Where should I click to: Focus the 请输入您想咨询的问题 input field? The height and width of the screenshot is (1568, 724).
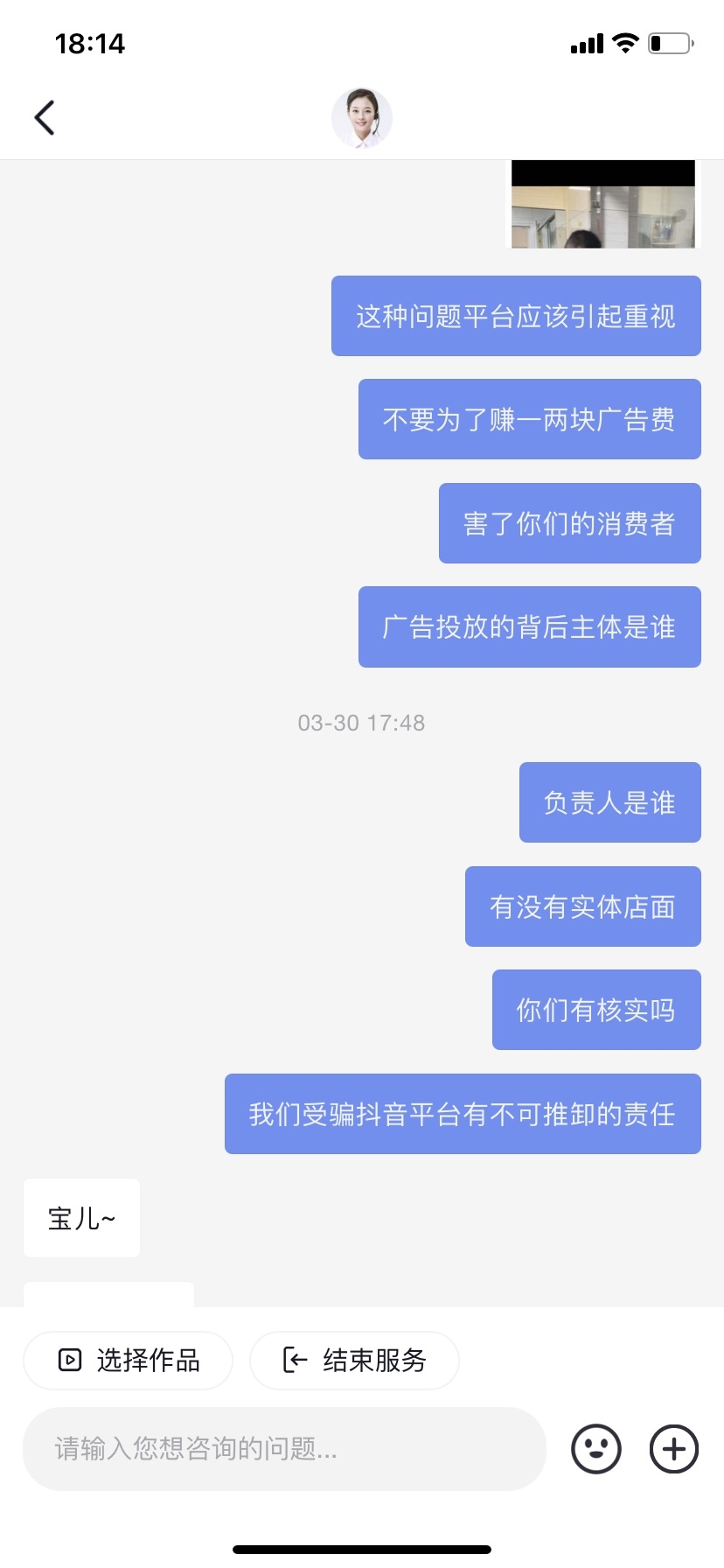pos(284,1449)
